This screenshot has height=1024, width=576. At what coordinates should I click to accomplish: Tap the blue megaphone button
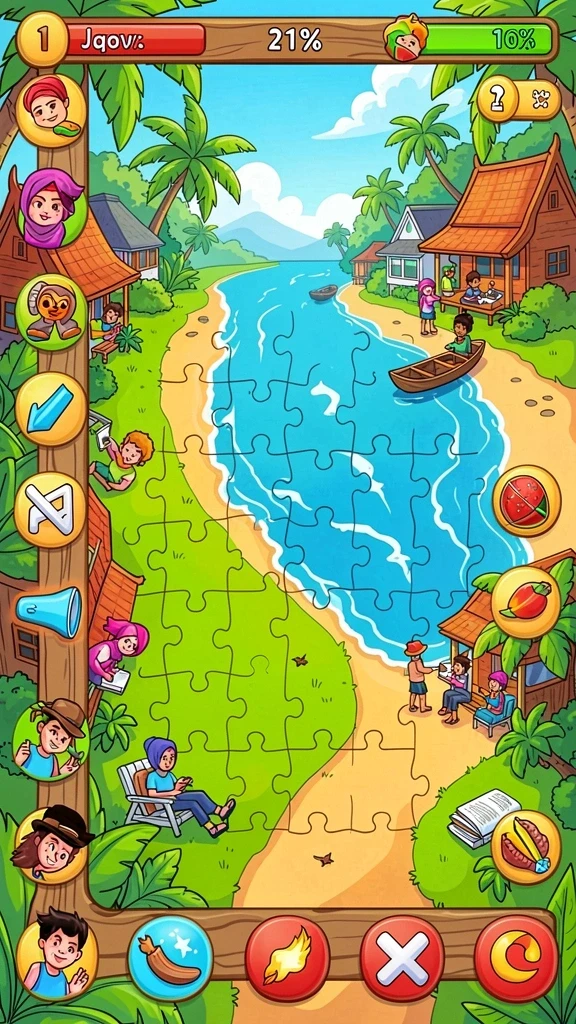tap(50, 611)
